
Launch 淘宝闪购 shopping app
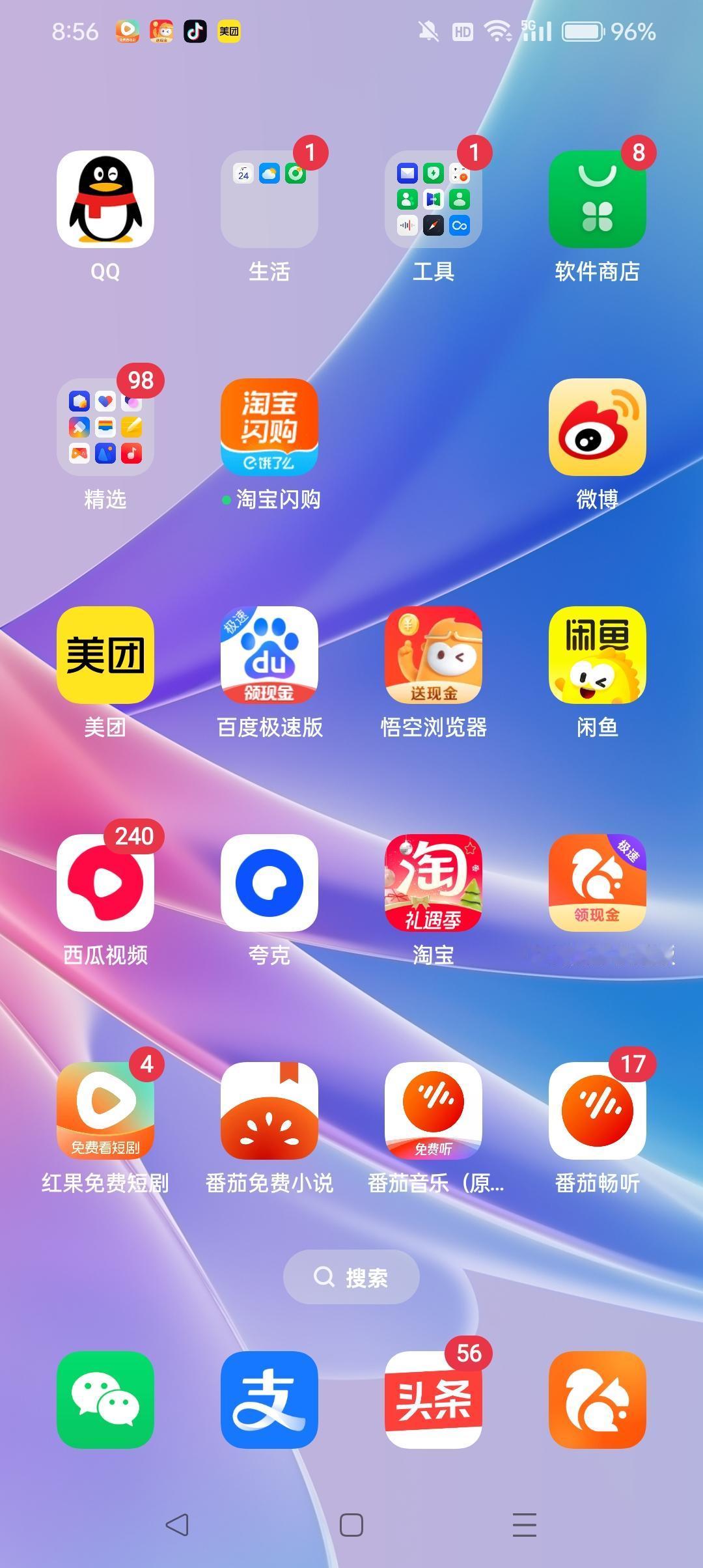click(x=269, y=428)
